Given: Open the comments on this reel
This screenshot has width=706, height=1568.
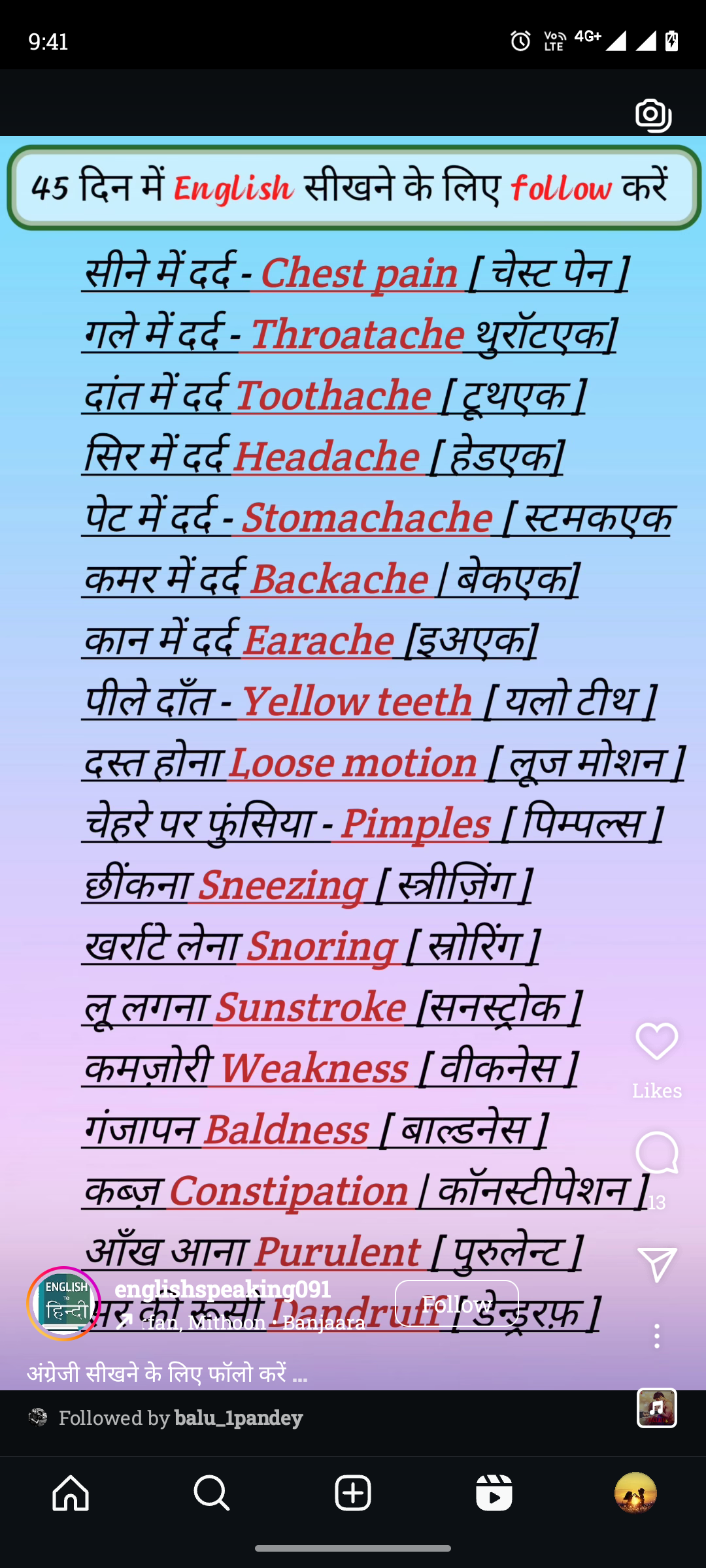Looking at the screenshot, I should point(656,1153).
